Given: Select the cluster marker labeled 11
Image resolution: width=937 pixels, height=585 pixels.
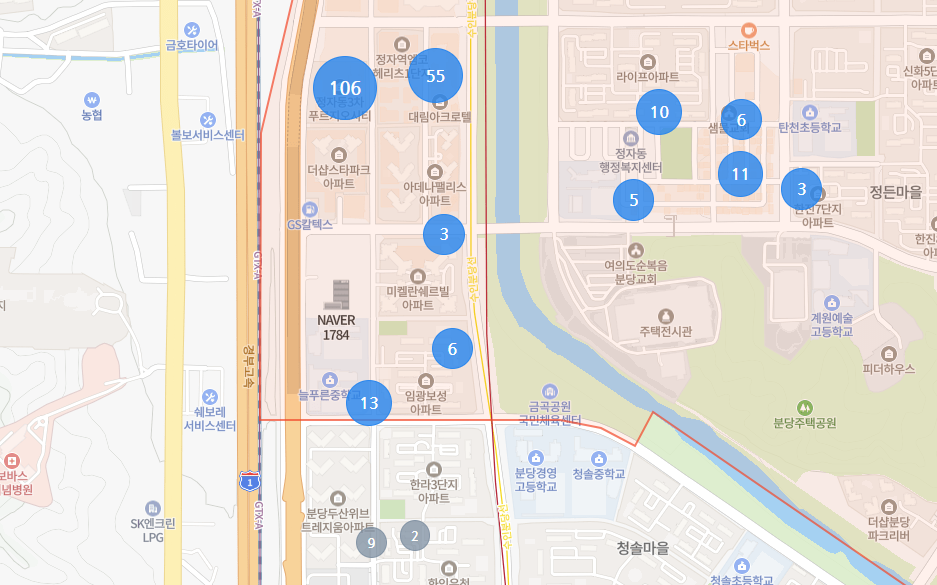Looking at the screenshot, I should point(740,174).
